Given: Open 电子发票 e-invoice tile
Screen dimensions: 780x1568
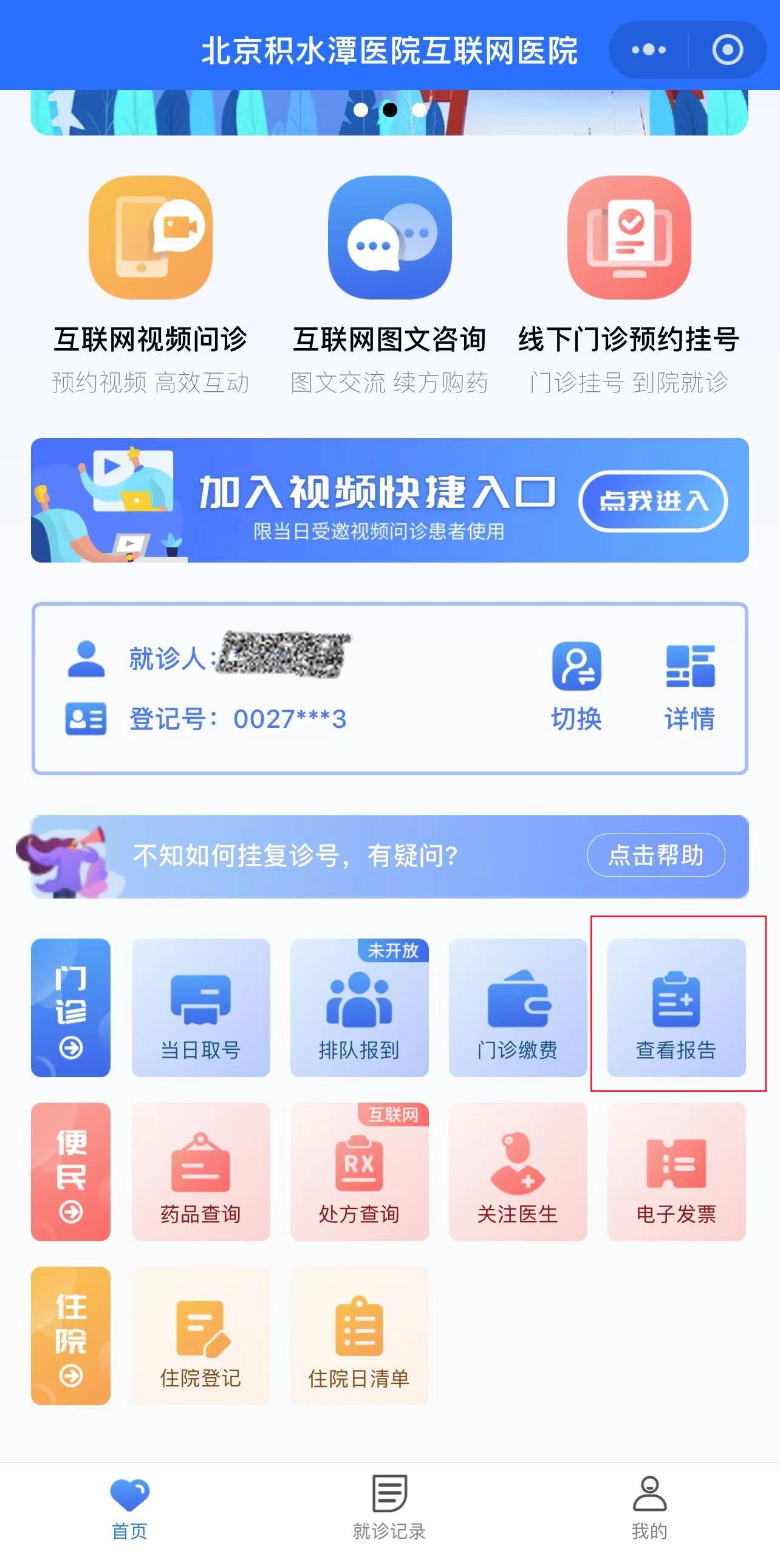Looking at the screenshot, I should click(x=676, y=1172).
